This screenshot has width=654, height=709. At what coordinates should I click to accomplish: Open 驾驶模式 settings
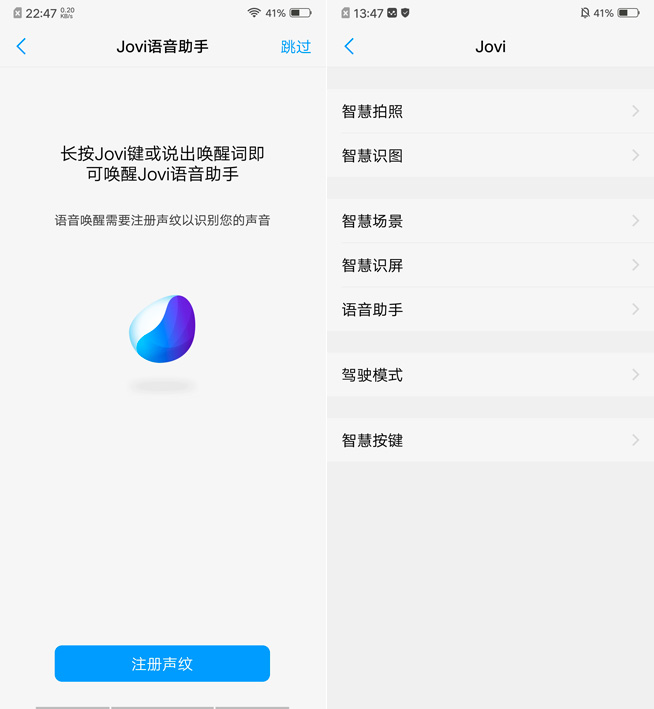pyautogui.click(x=490, y=375)
